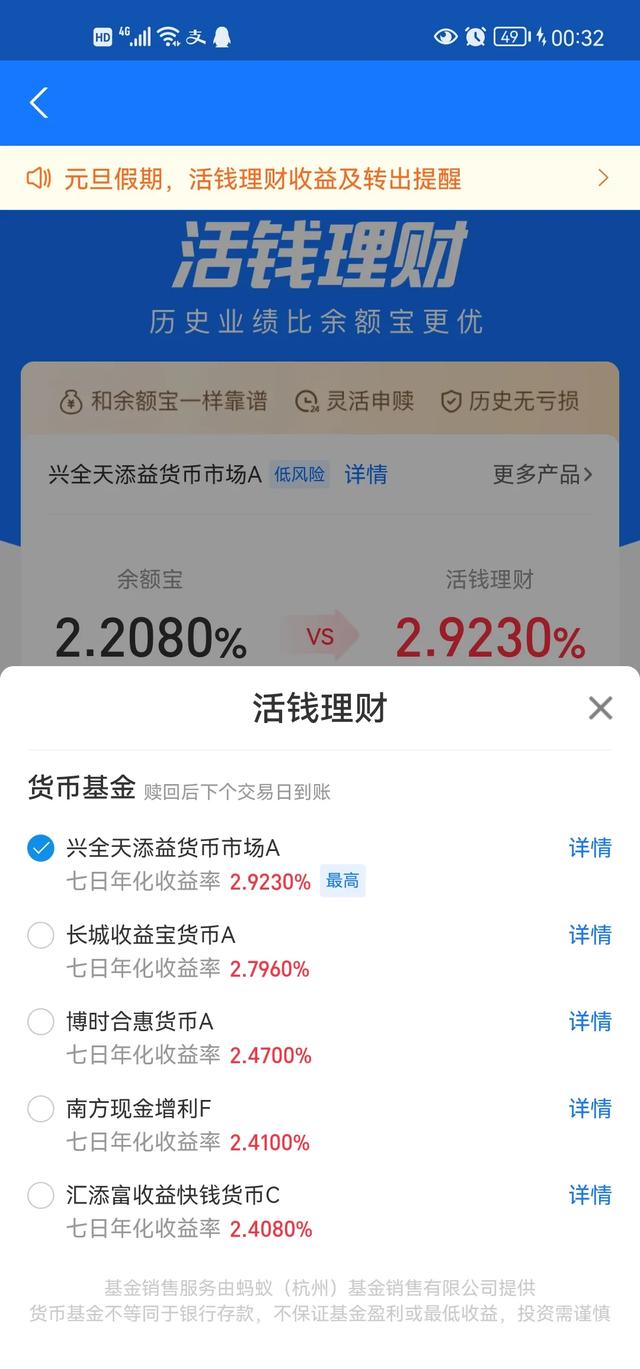This screenshot has width=640, height=1369.
Task: Select 兴全天添益货币市场A fund
Action: [x=41, y=849]
